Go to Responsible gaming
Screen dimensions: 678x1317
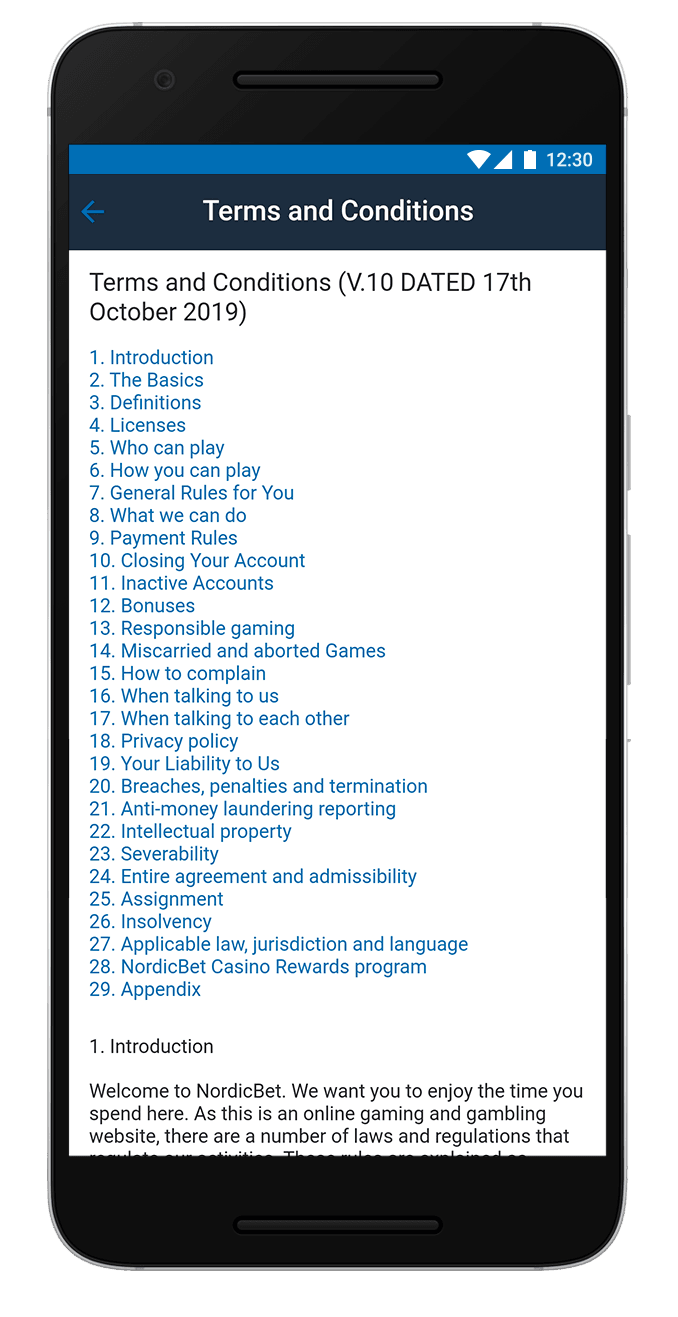[192, 628]
